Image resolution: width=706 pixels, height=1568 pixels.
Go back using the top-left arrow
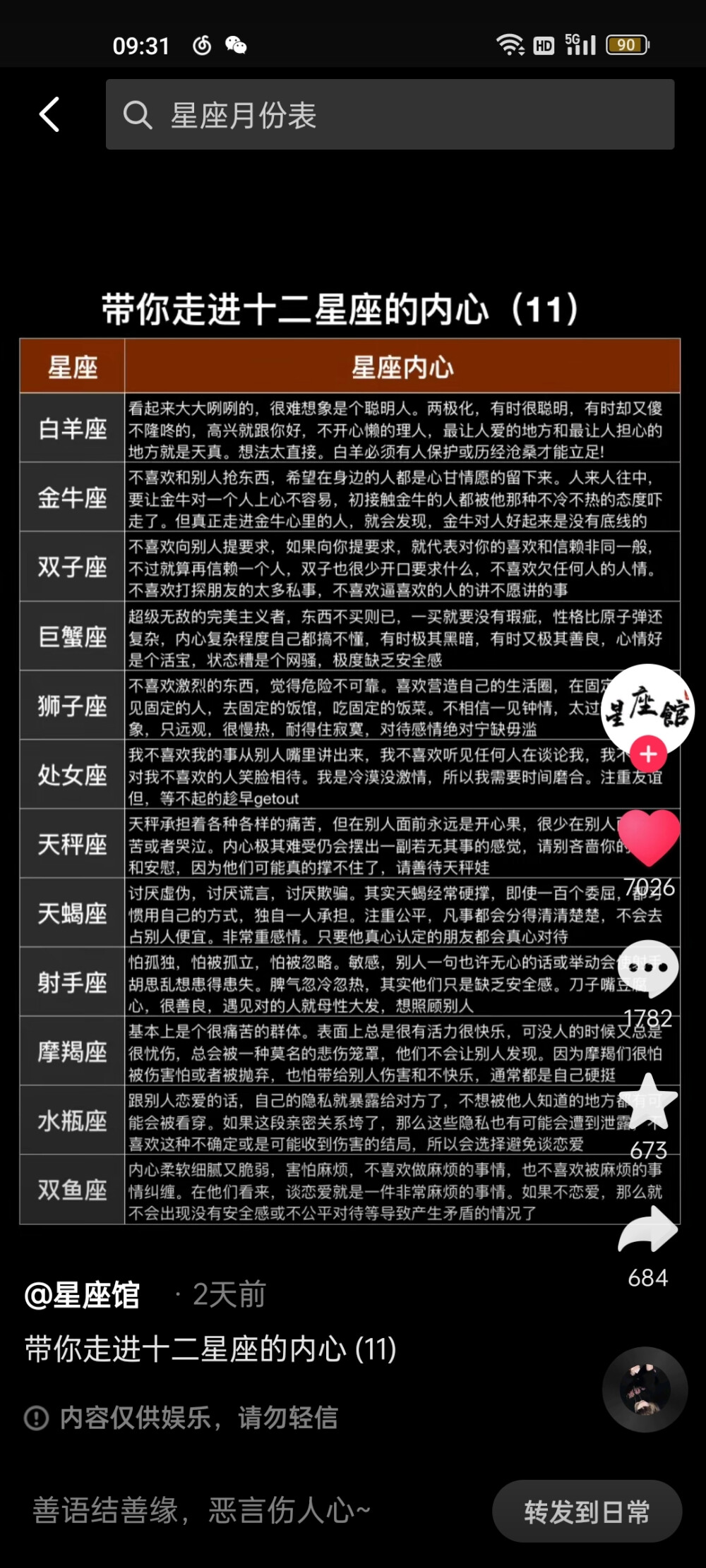pos(49,114)
